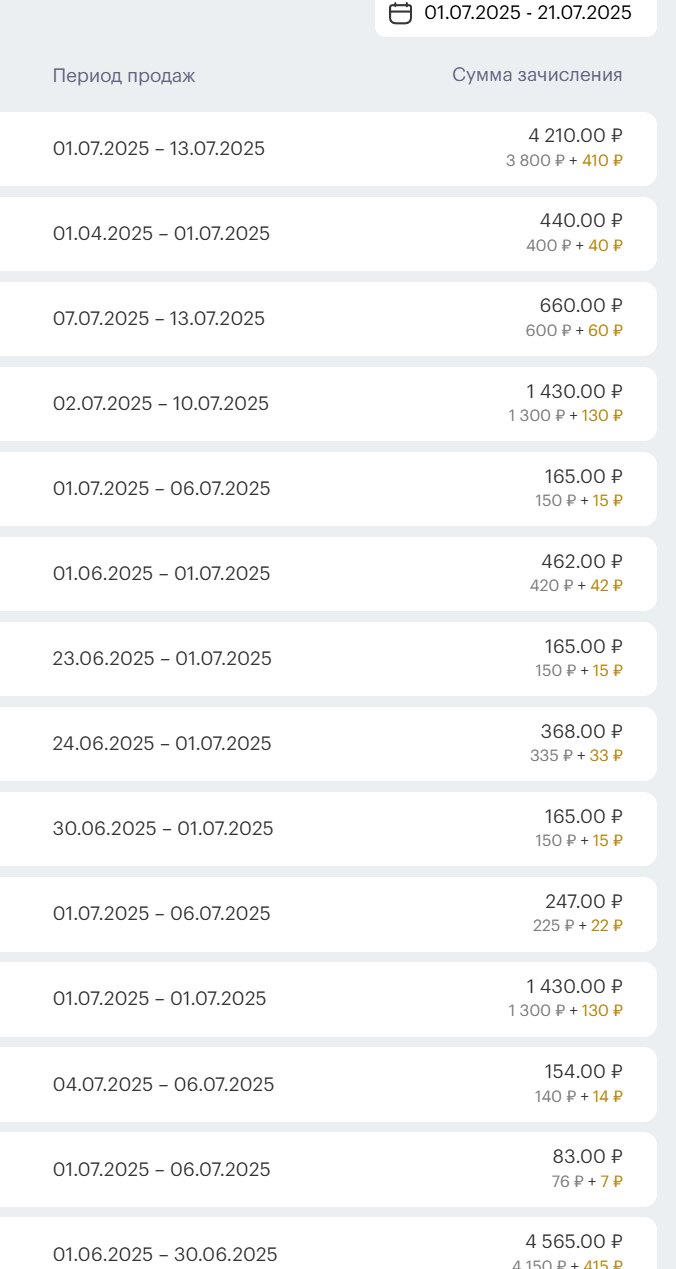Open the payout for 02.07.2025 – 10.07.2025
This screenshot has height=1269, width=676.
(330, 404)
